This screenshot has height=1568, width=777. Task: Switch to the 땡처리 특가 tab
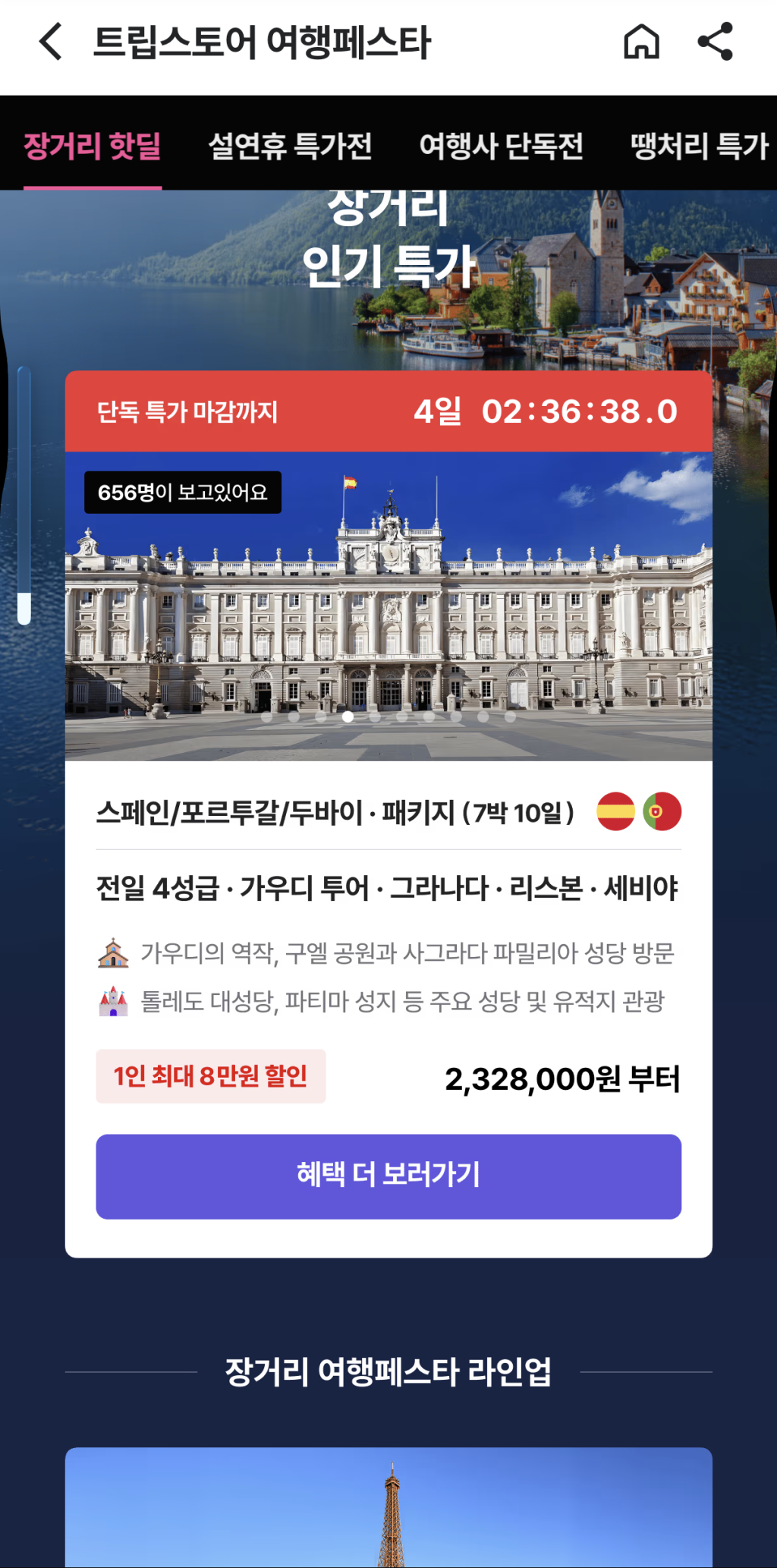click(699, 145)
